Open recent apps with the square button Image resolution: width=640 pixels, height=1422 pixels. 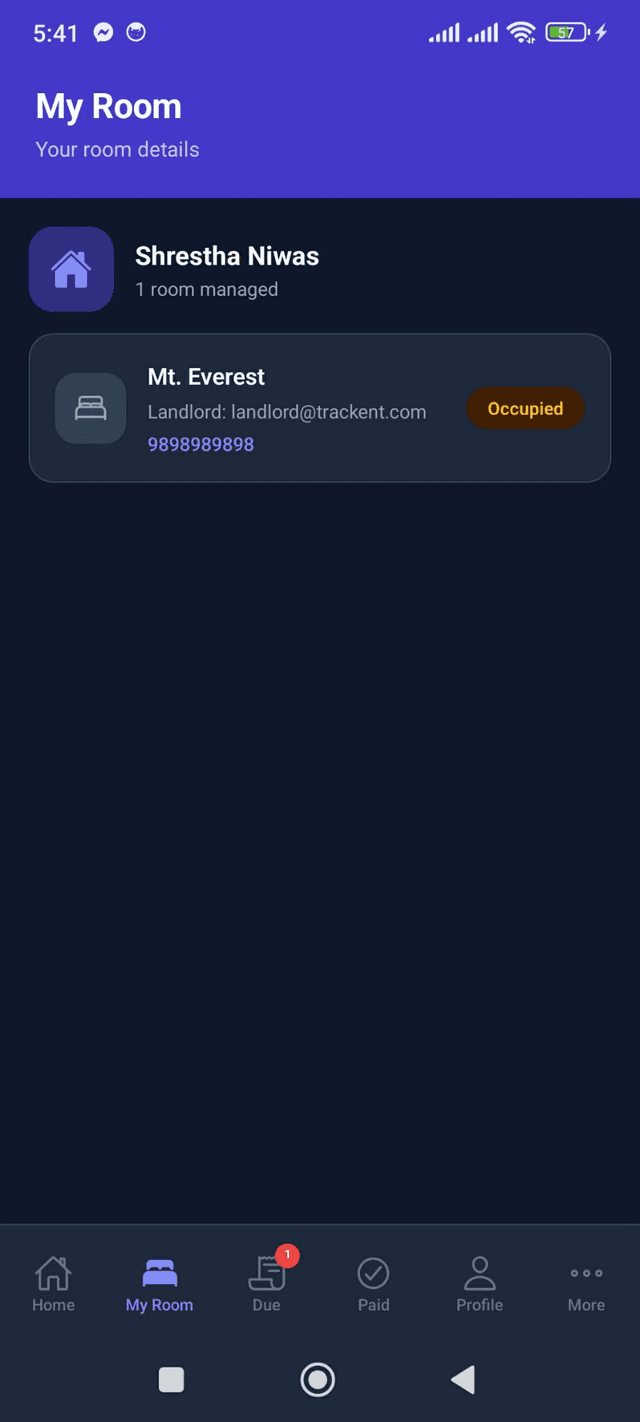172,1380
